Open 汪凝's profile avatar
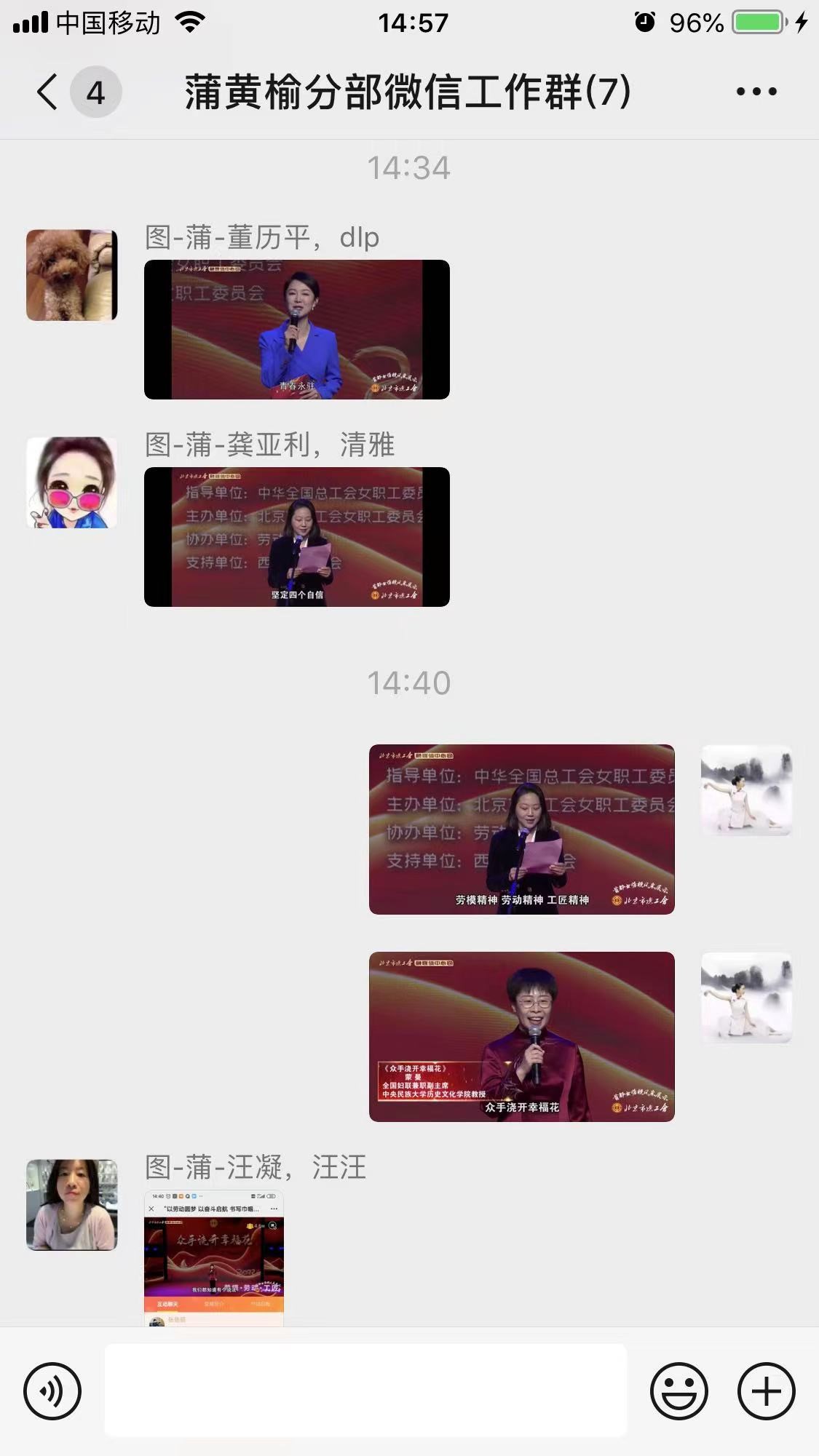Image resolution: width=819 pixels, height=1456 pixels. pos(71,1205)
